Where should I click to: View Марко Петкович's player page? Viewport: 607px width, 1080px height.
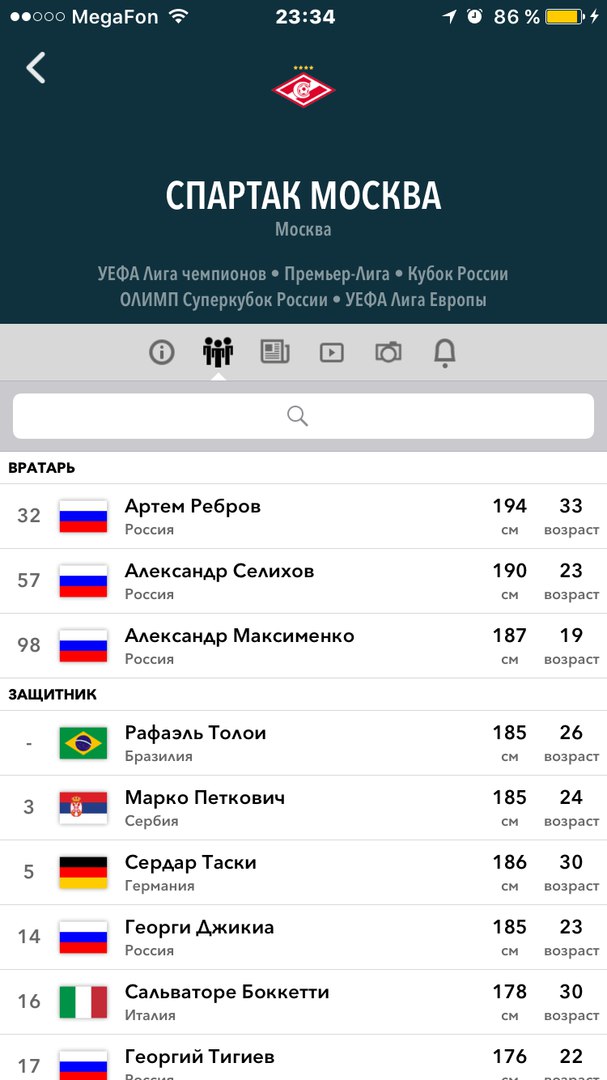point(303,808)
